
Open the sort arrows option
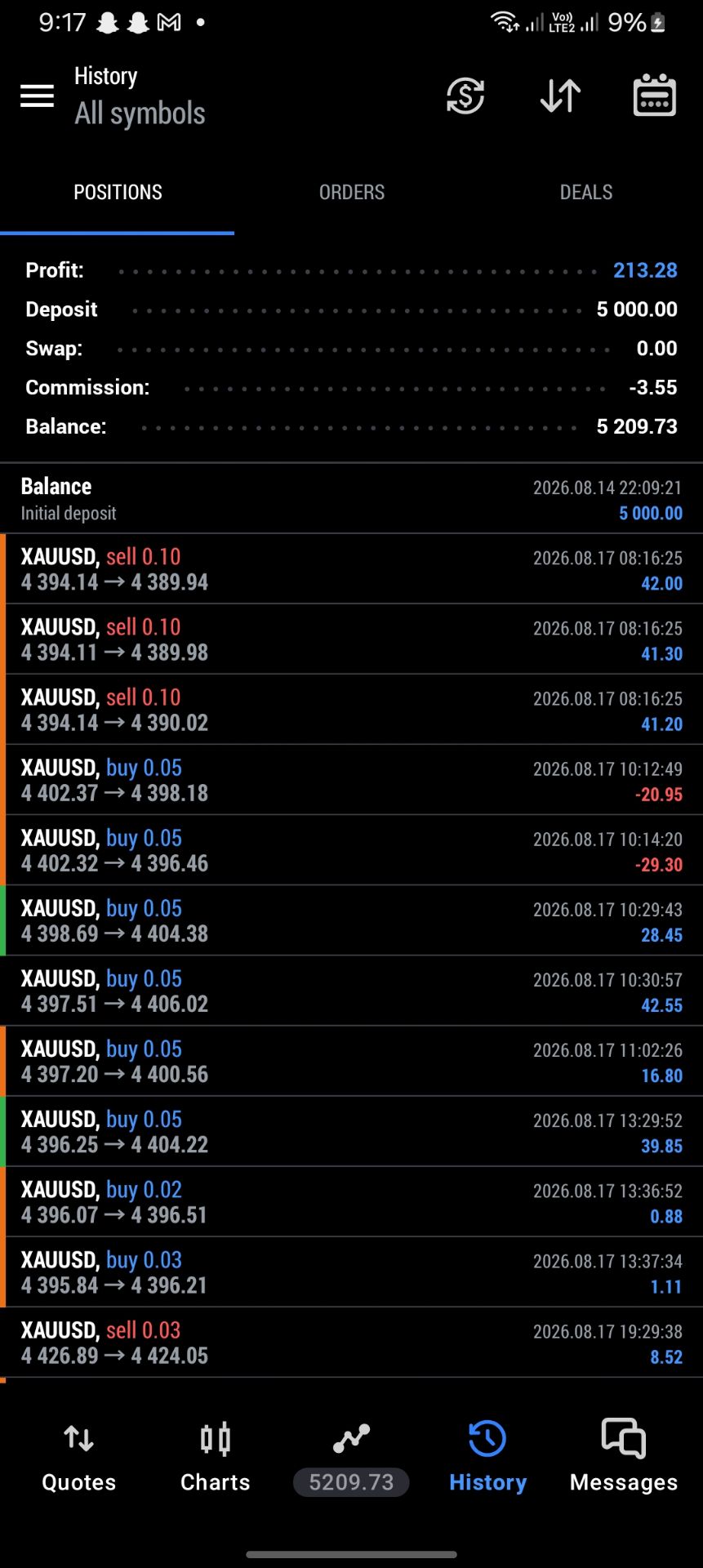(x=560, y=96)
